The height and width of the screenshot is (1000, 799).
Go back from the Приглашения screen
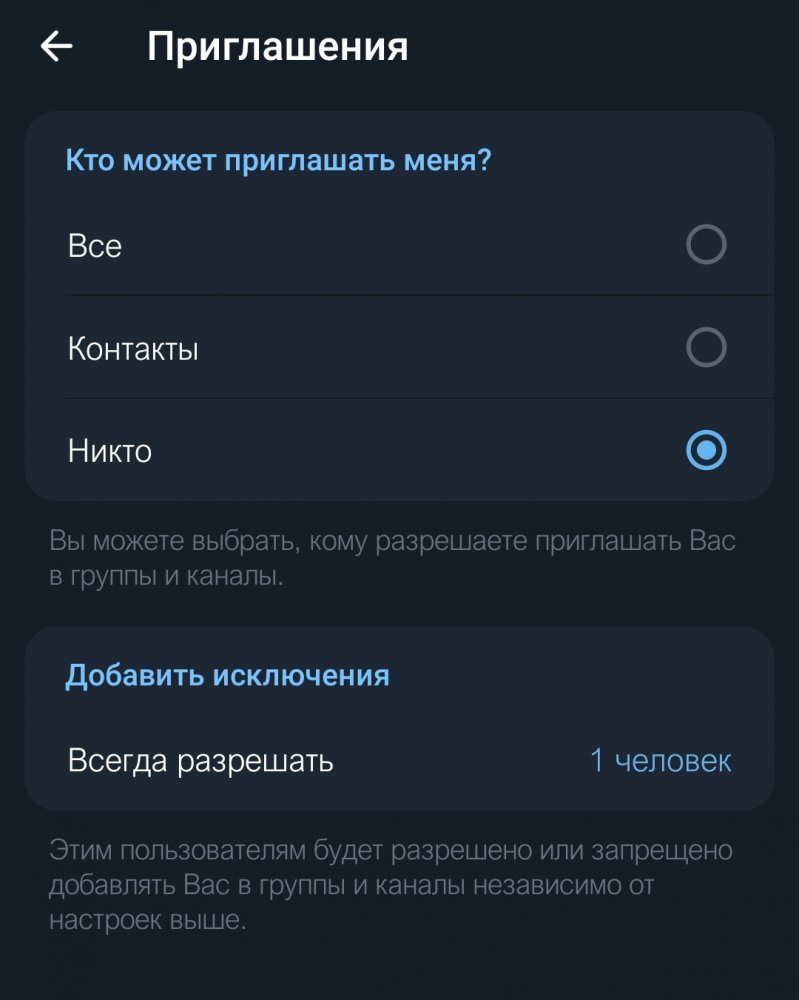57,46
